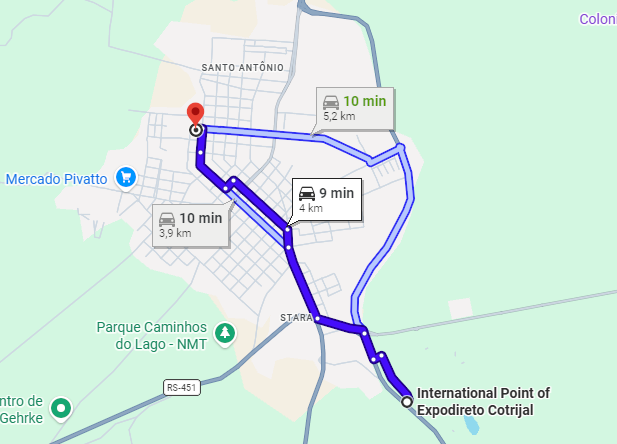The image size is (617, 444).
Task: Open the green marker near Gehrke
Action: click(x=63, y=408)
